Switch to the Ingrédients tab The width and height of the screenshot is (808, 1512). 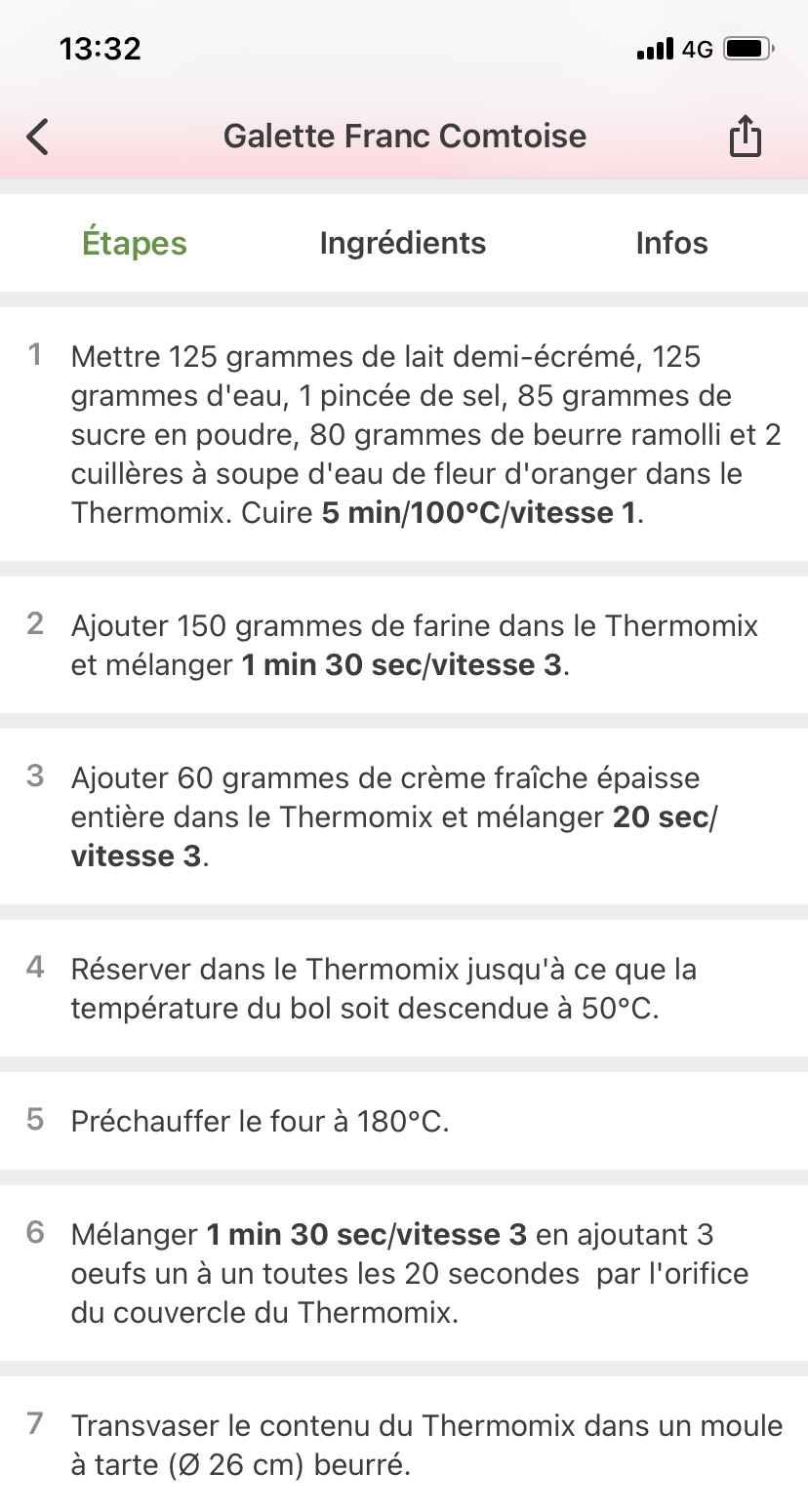[x=403, y=243]
